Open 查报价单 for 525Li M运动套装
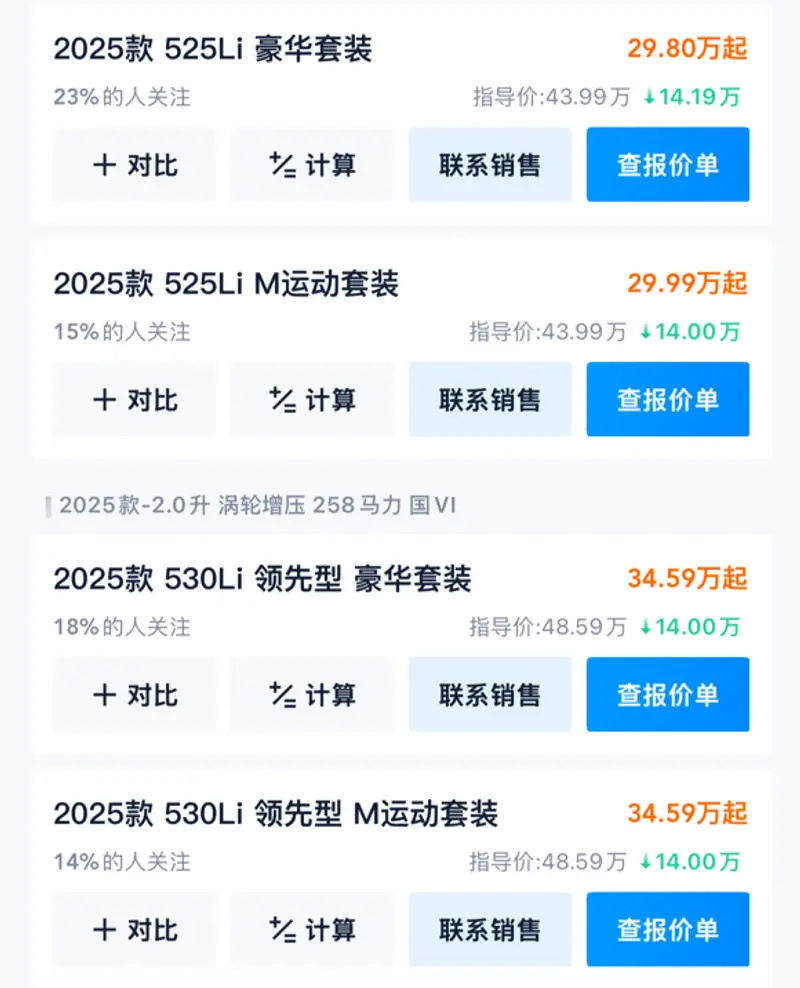 click(x=667, y=400)
